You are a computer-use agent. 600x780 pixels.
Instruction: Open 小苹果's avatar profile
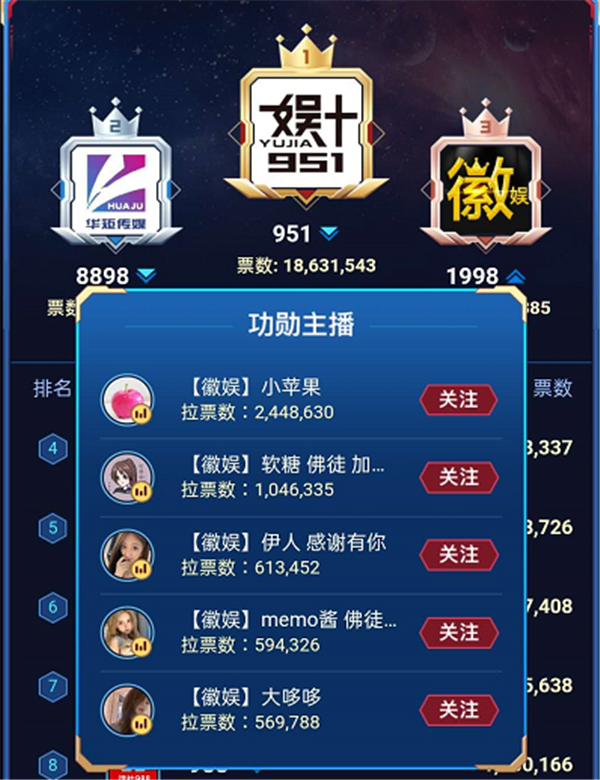tap(128, 399)
